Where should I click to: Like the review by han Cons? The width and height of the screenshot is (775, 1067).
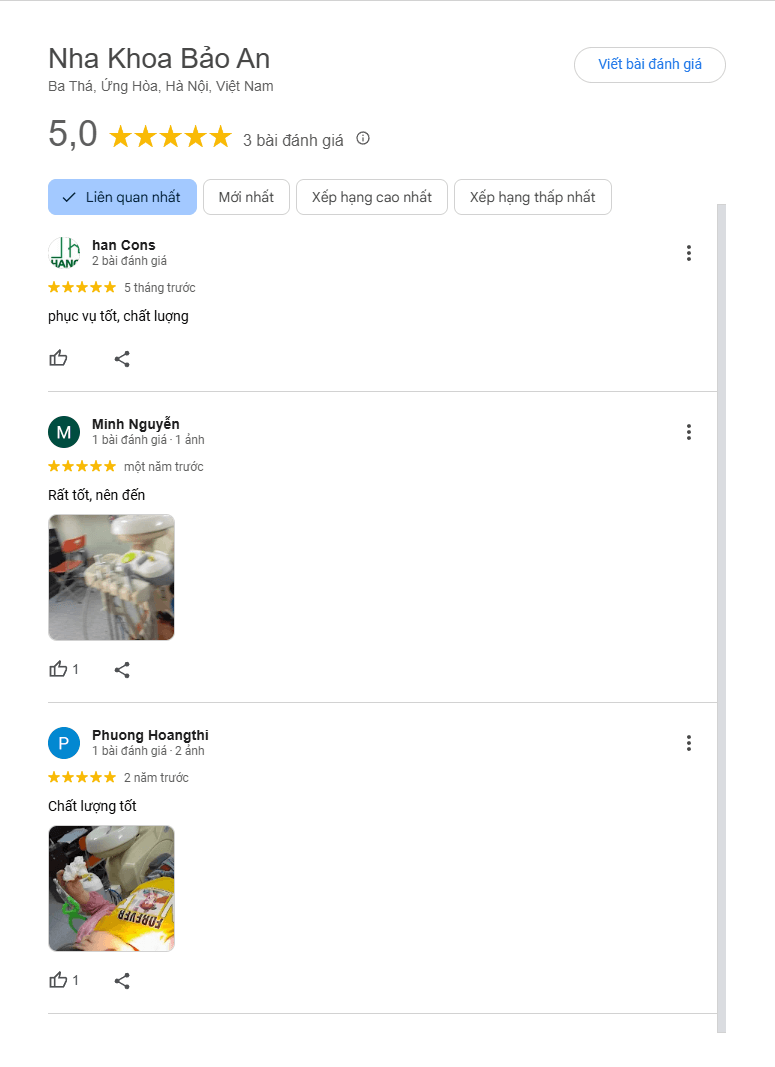click(x=59, y=358)
